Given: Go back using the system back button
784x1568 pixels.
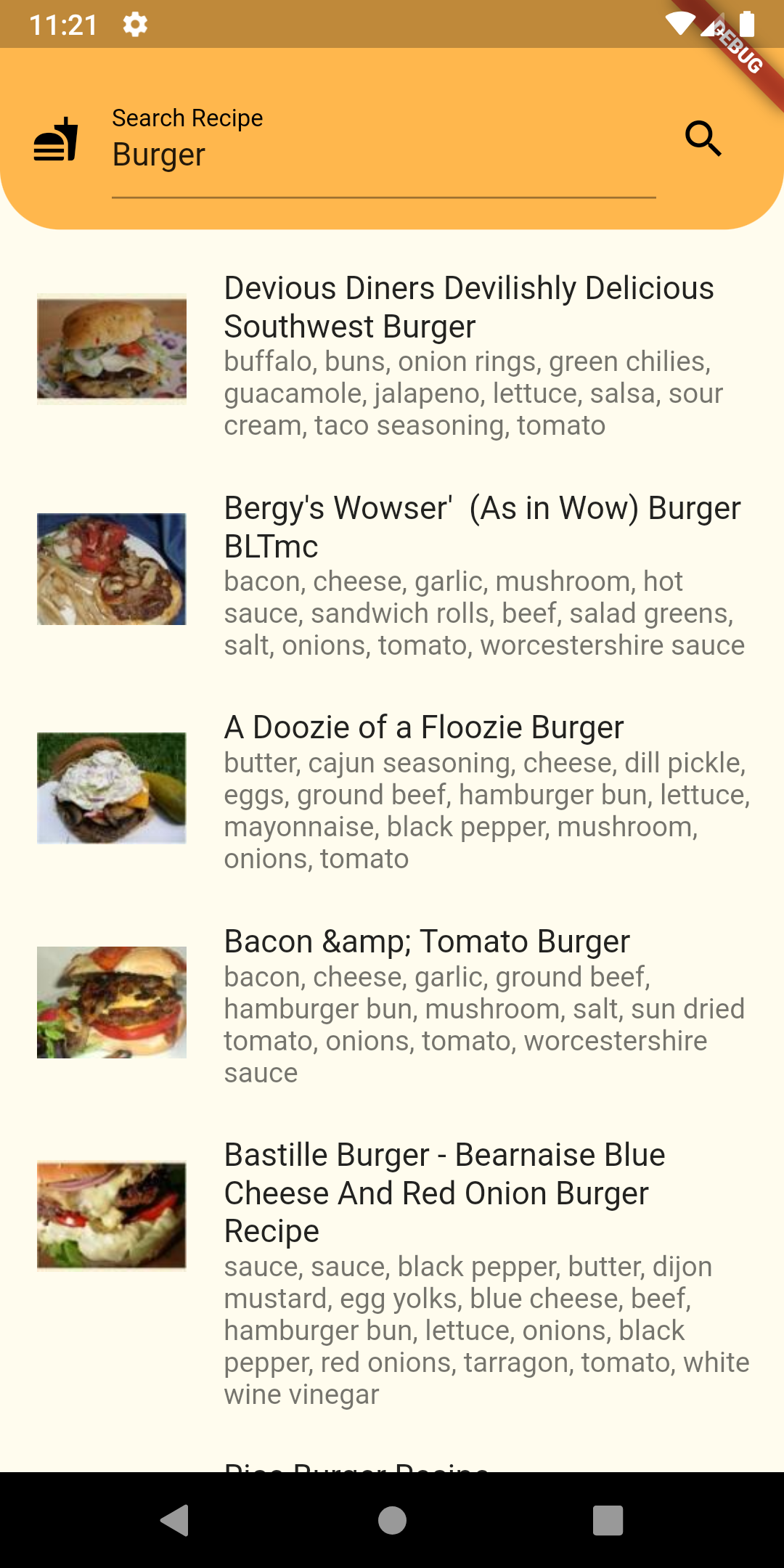Looking at the screenshot, I should coord(175,1520).
